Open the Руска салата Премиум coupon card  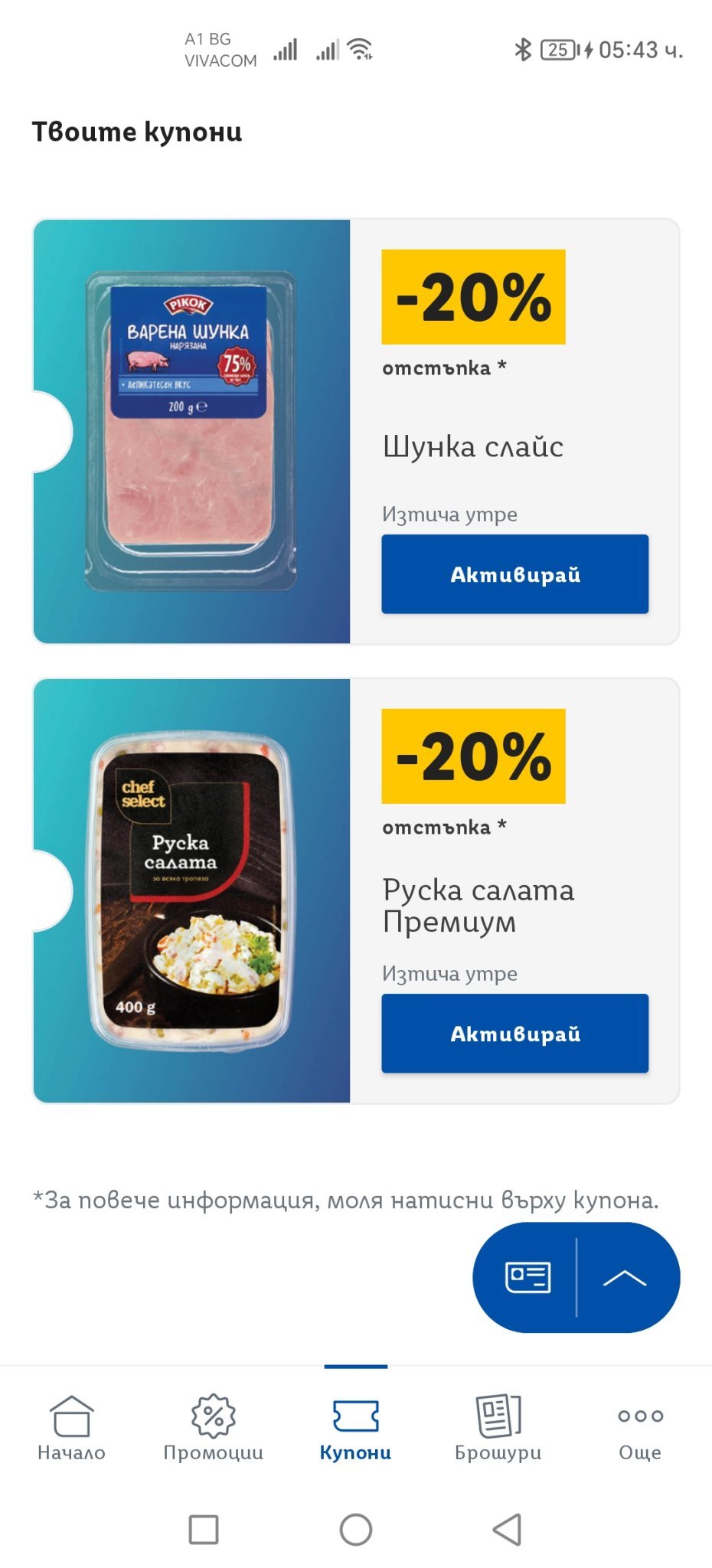coord(356,891)
